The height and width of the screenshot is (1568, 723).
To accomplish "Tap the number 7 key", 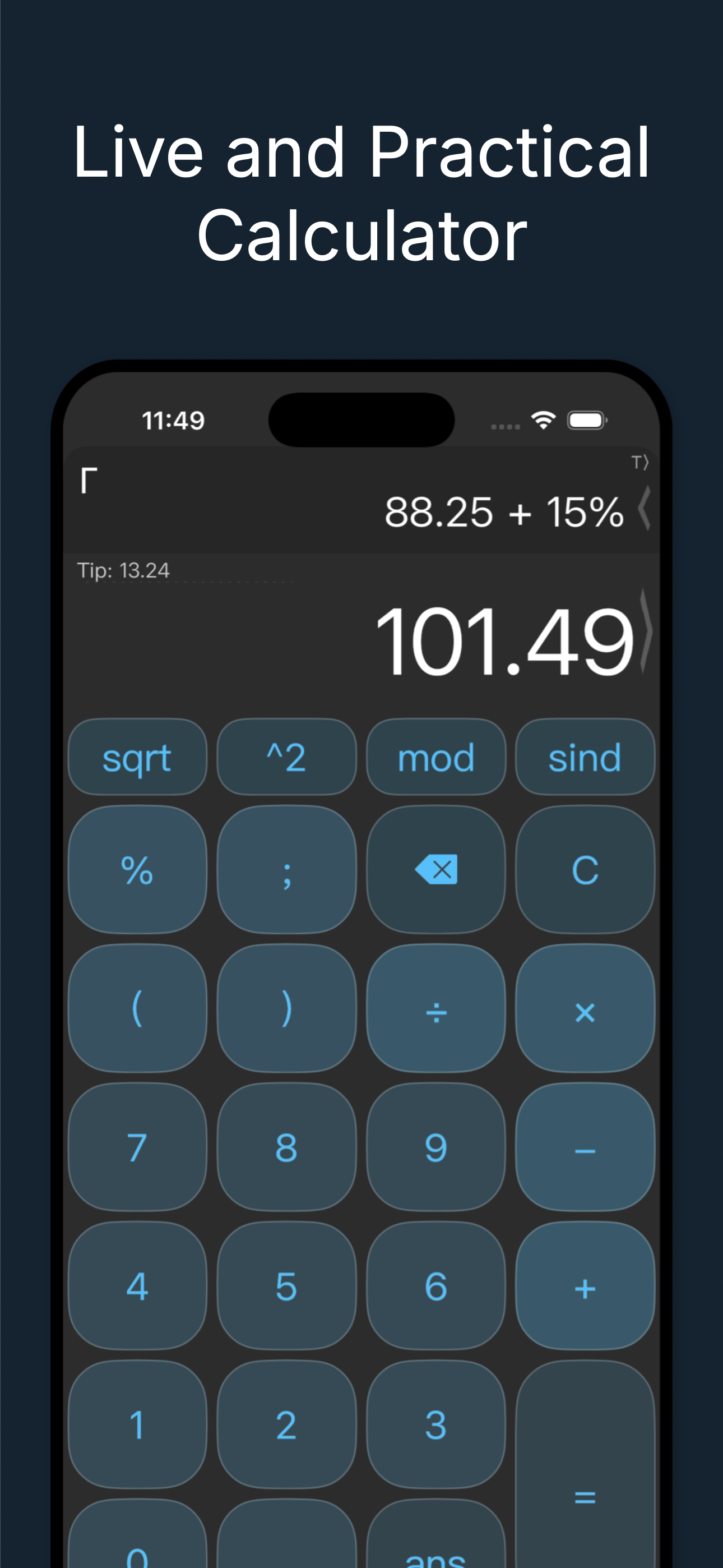I will (x=137, y=1148).
